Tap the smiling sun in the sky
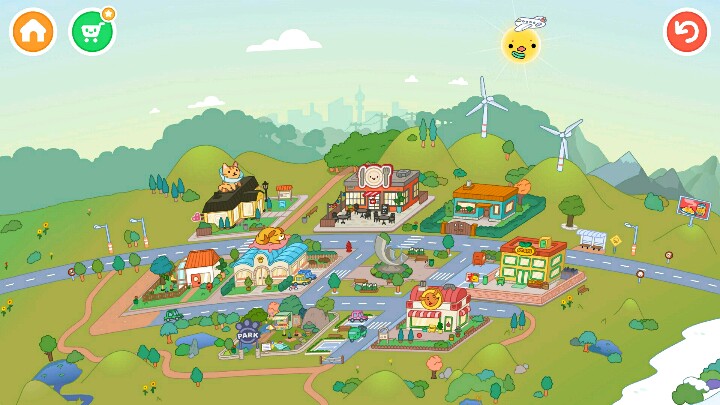The width and height of the screenshot is (720, 405). coord(520,44)
